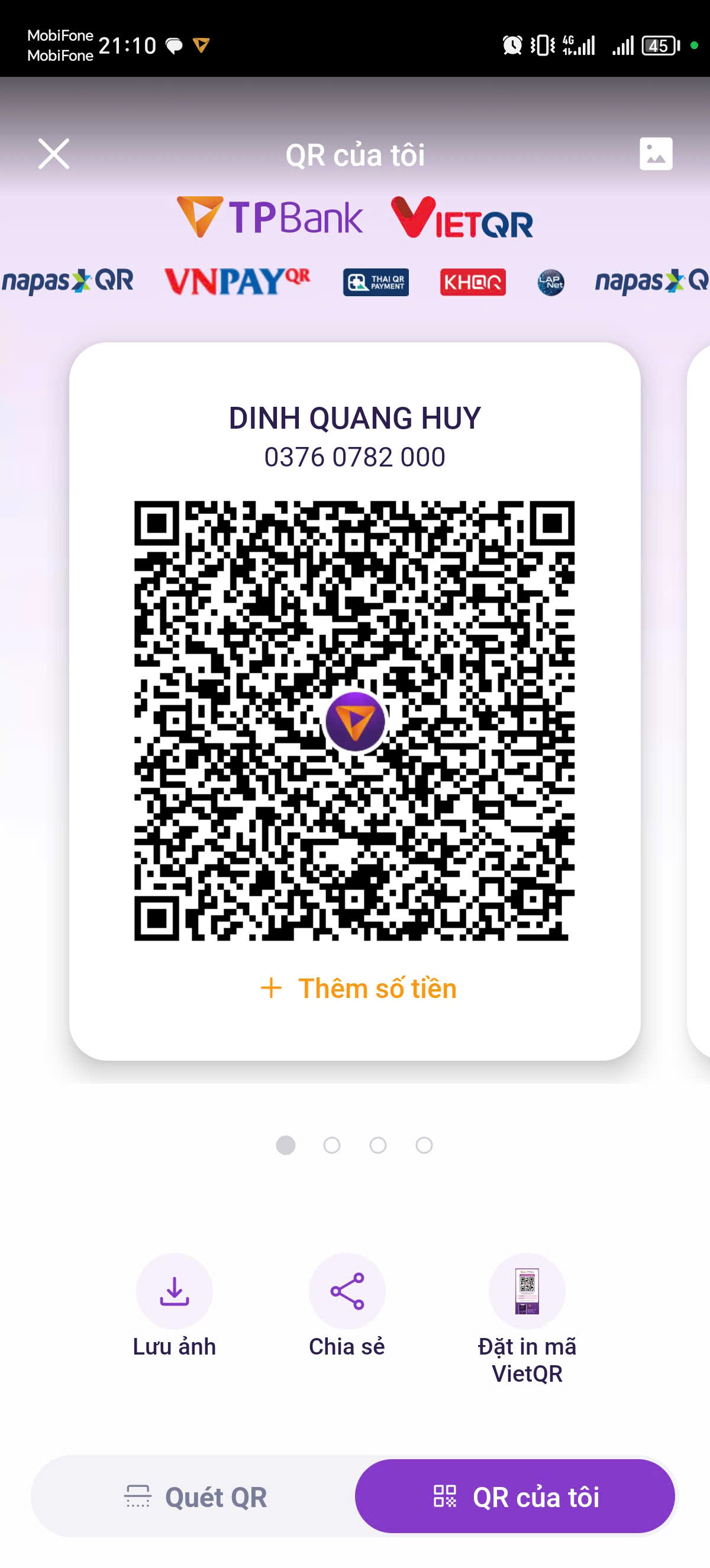This screenshot has height=1568, width=710.
Task: Switch to the Quét QR tab
Action: (195, 1497)
